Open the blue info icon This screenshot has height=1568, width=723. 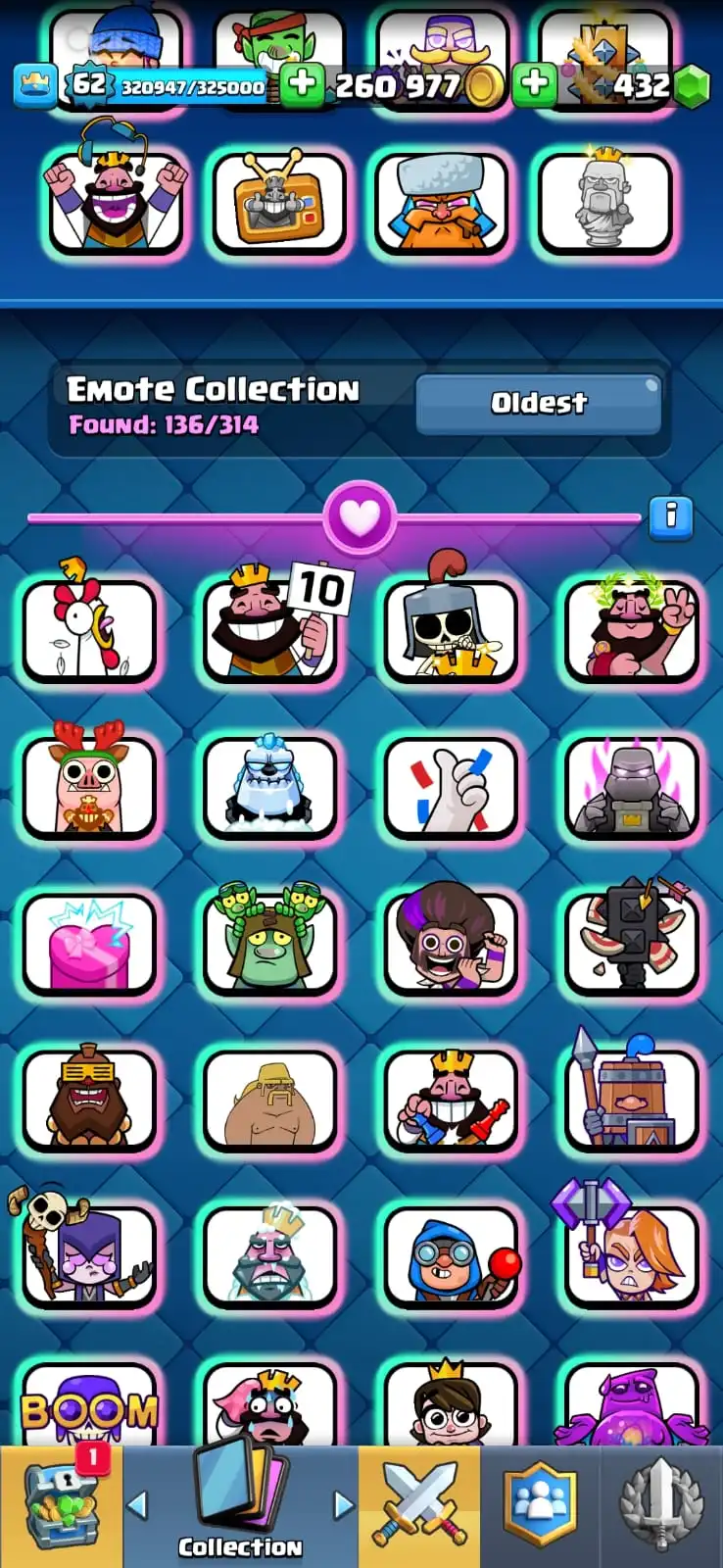[671, 515]
